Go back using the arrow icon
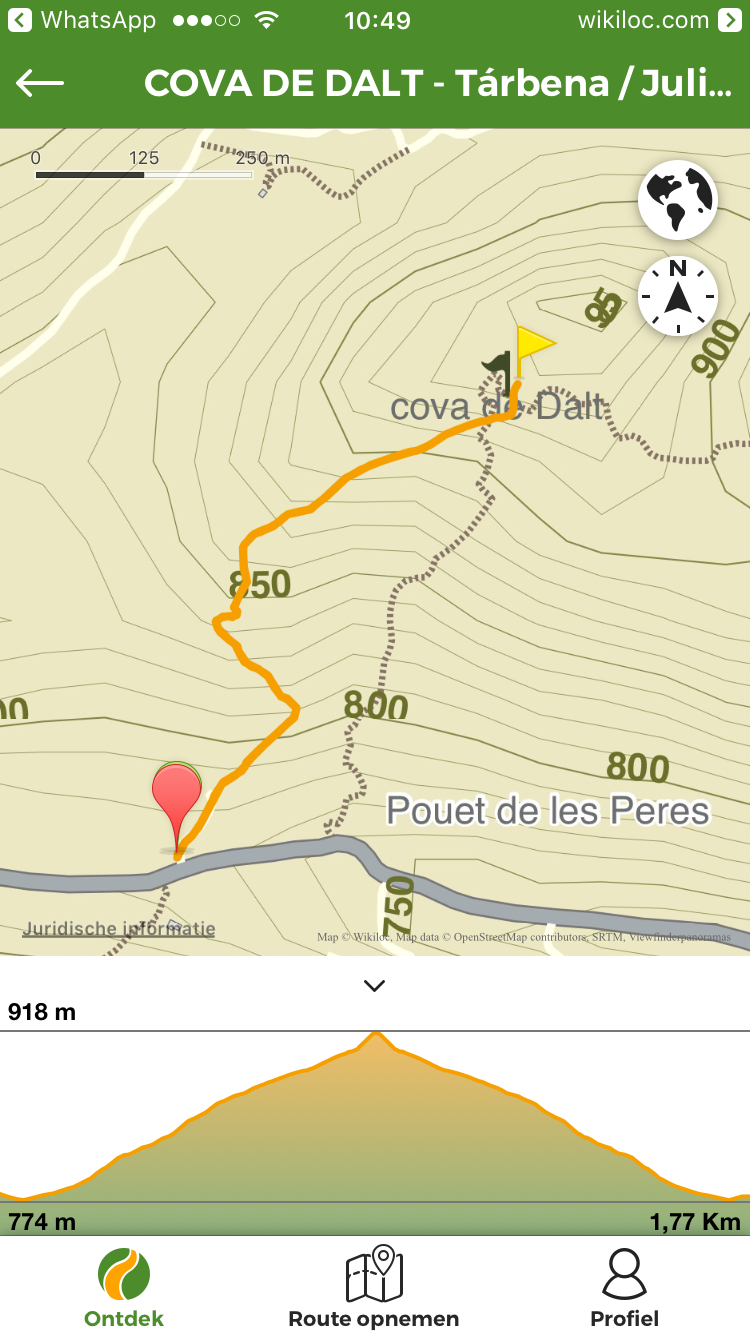750x1334 pixels. (40, 84)
